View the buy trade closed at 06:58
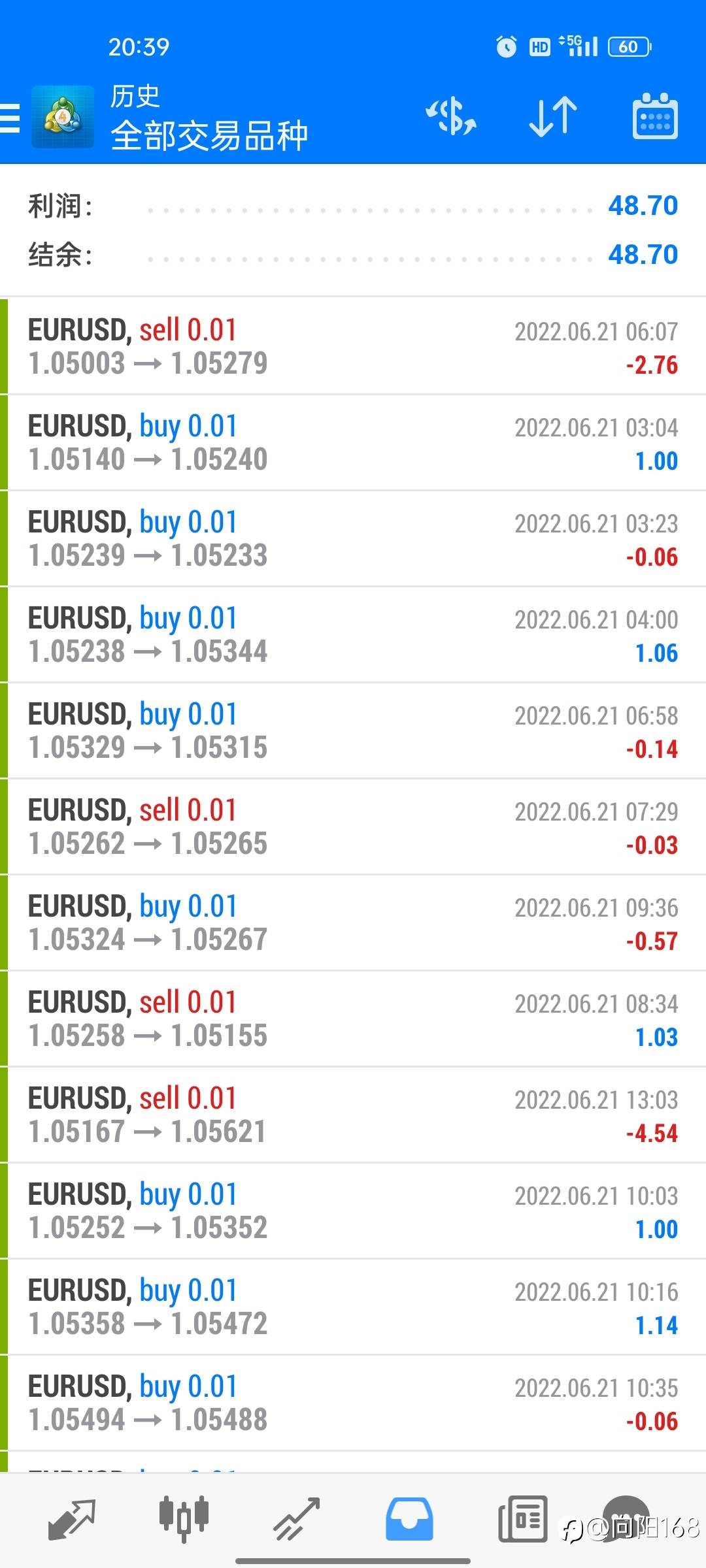 coord(353,730)
